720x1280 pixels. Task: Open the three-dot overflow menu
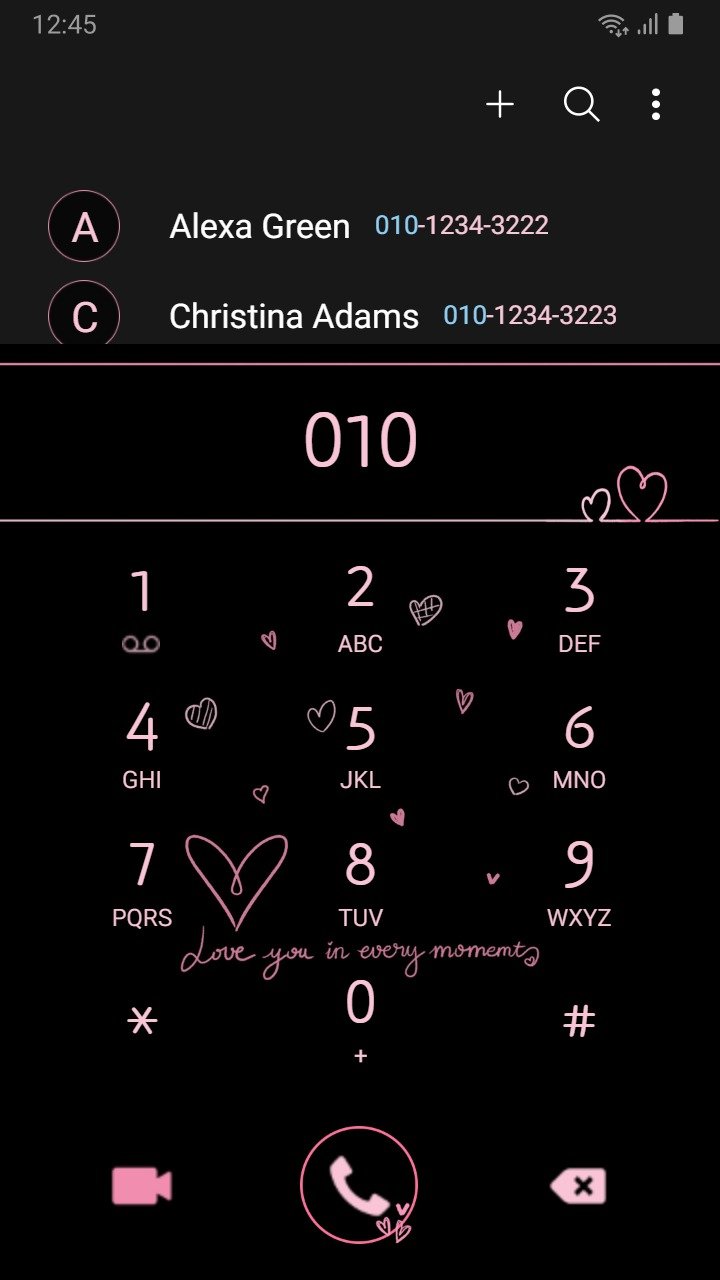pos(656,104)
